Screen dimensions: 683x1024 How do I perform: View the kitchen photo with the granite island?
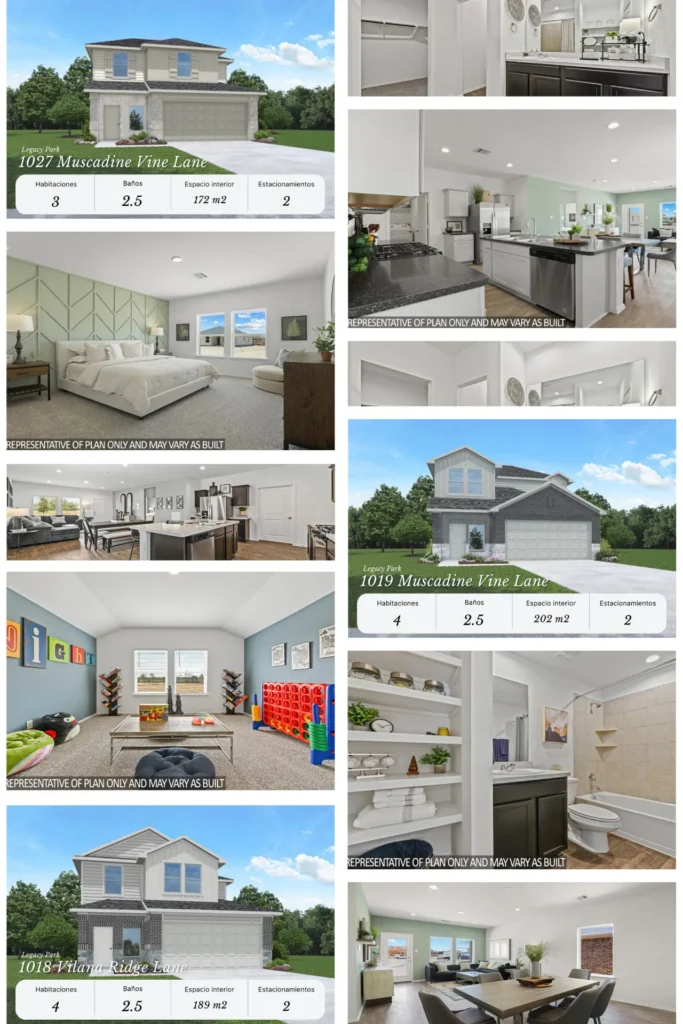coord(511,218)
